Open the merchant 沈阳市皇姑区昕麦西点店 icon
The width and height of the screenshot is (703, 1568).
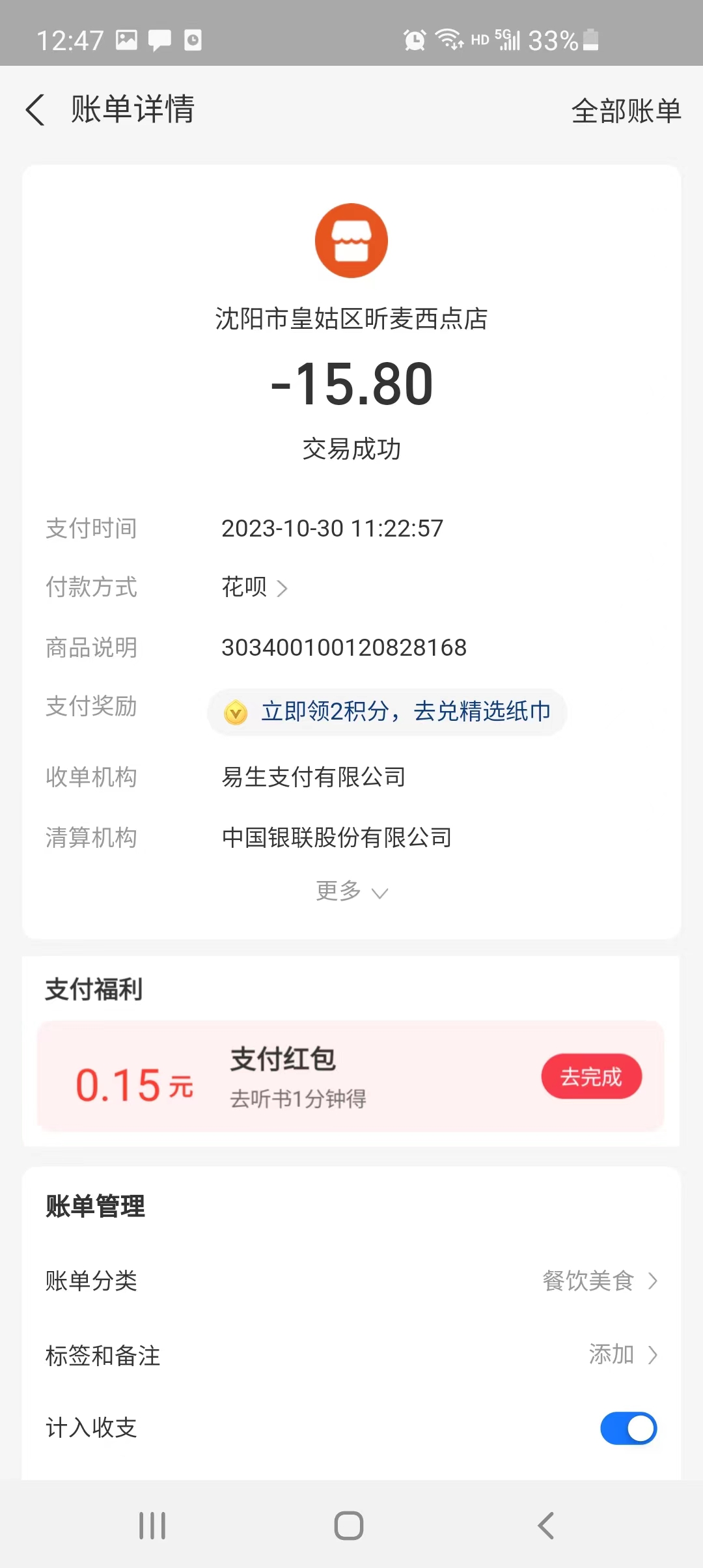pos(351,241)
